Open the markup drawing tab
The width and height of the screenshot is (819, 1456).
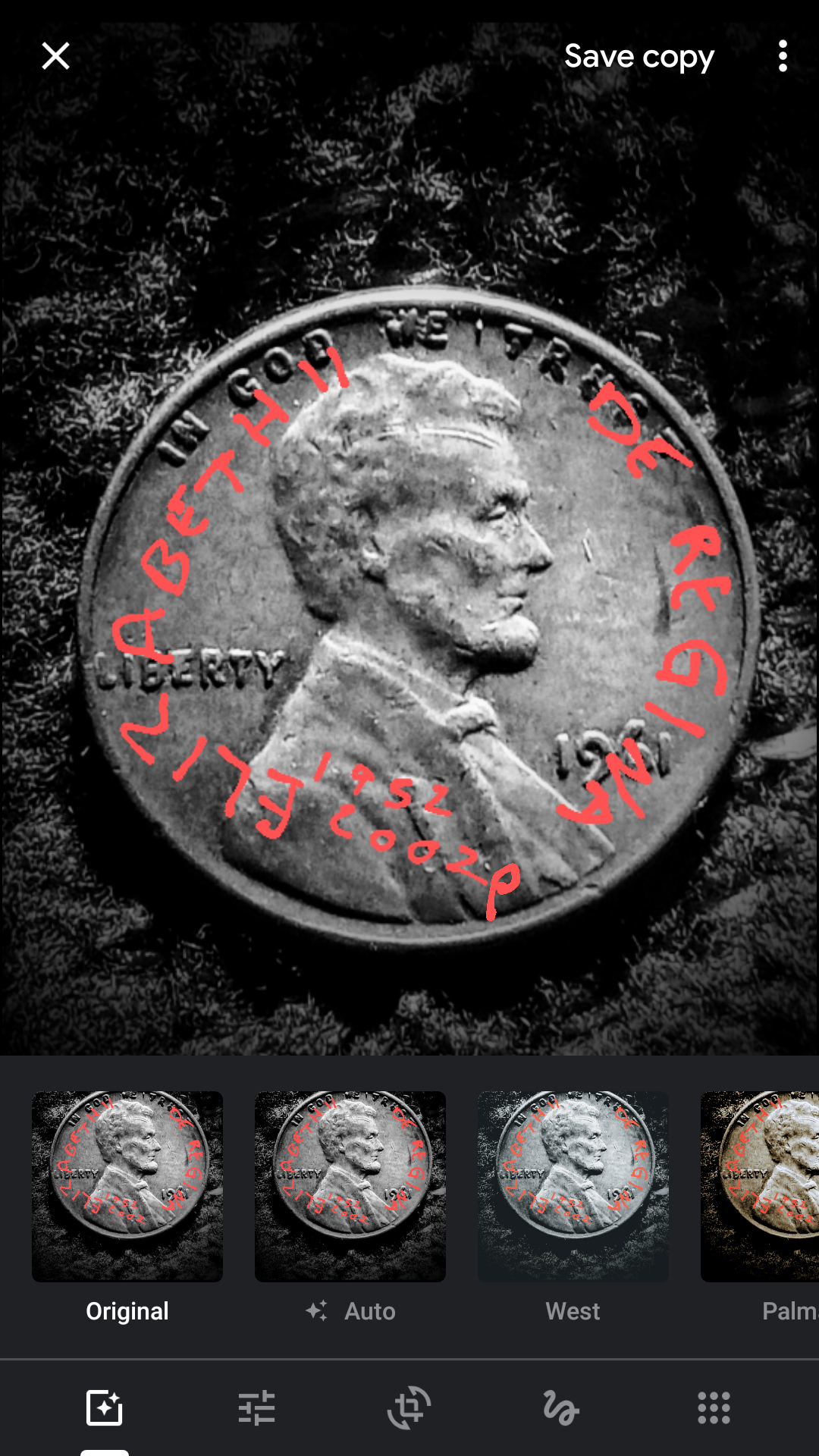tap(561, 1407)
